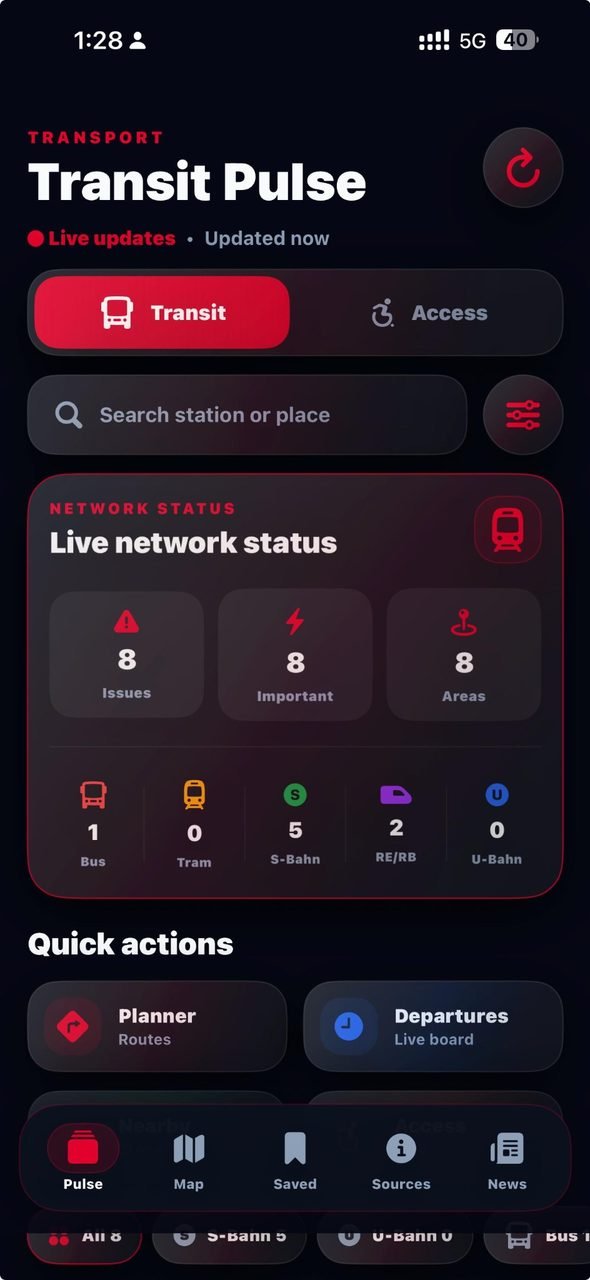Open the filter sliders button
This screenshot has height=1280, width=590.
(x=523, y=415)
